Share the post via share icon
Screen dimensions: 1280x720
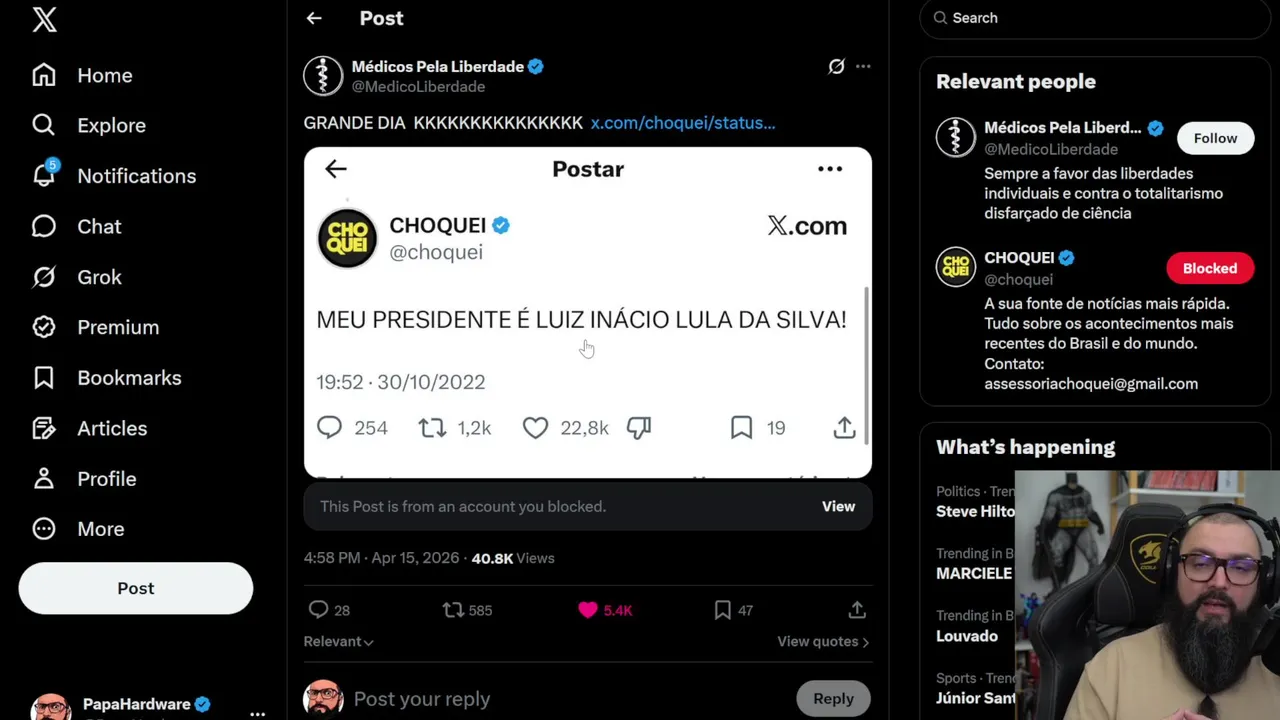point(857,610)
